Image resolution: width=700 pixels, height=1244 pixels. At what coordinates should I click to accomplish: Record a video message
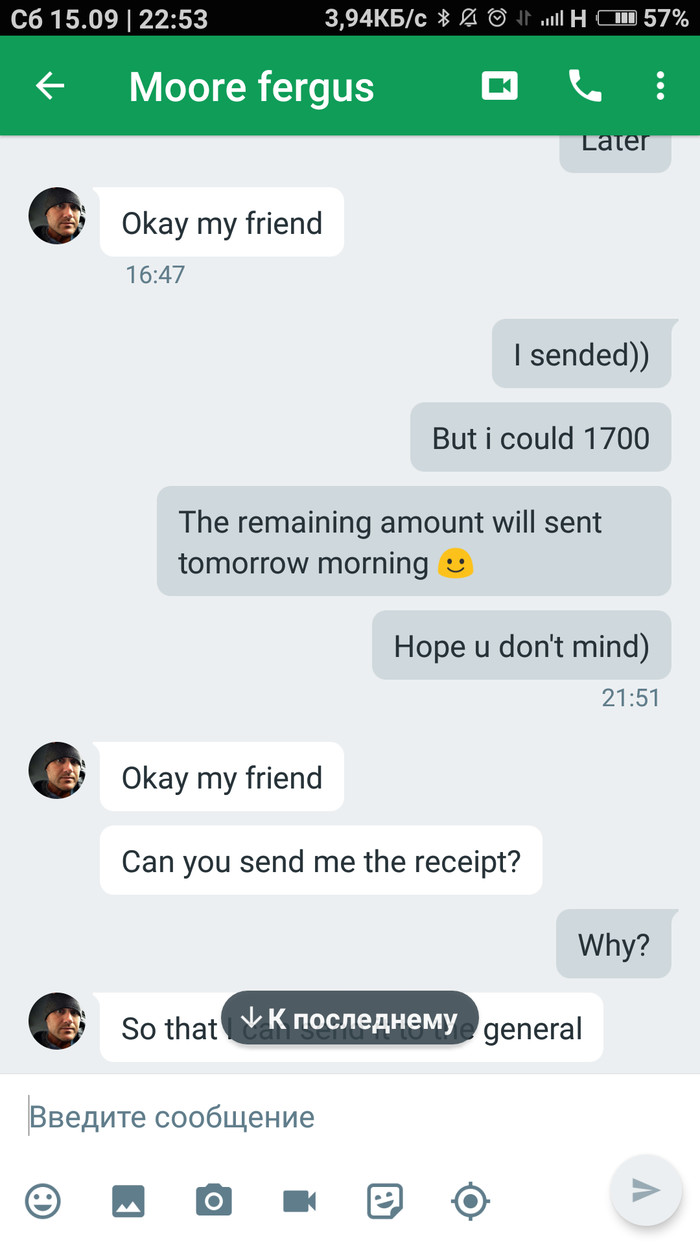click(299, 1200)
